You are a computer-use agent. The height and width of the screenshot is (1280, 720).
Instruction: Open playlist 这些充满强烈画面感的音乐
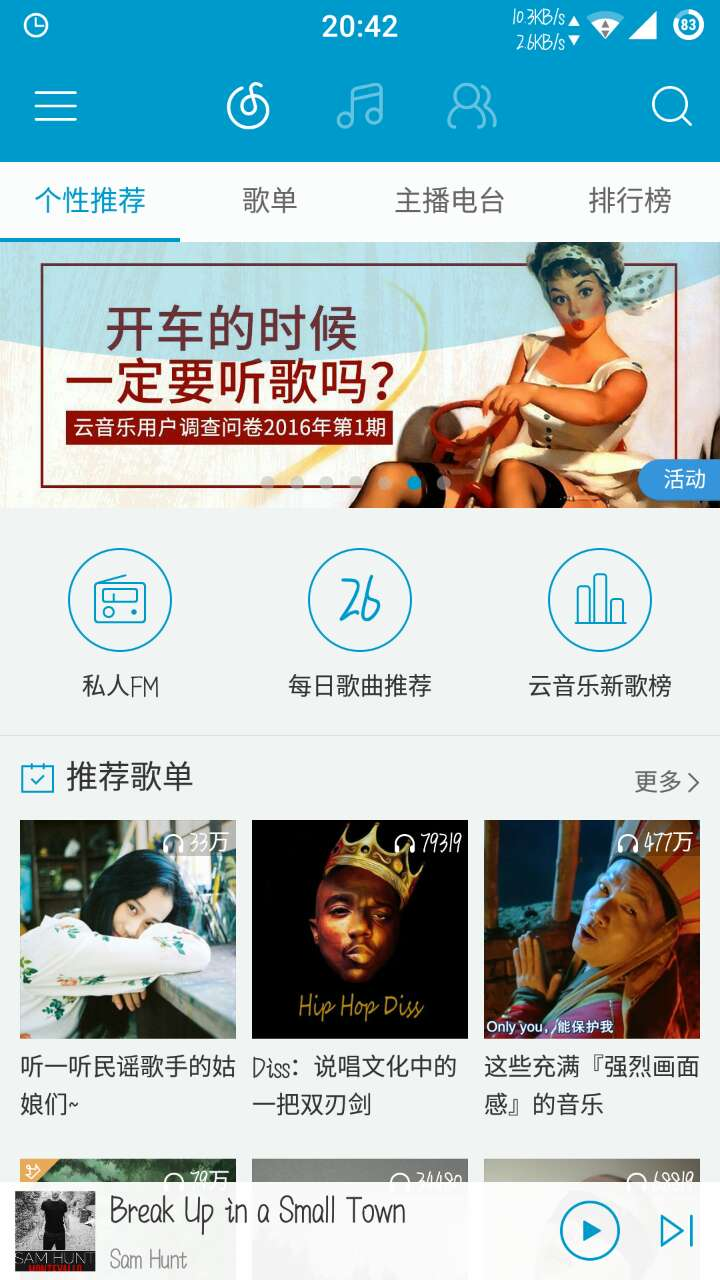(x=592, y=929)
